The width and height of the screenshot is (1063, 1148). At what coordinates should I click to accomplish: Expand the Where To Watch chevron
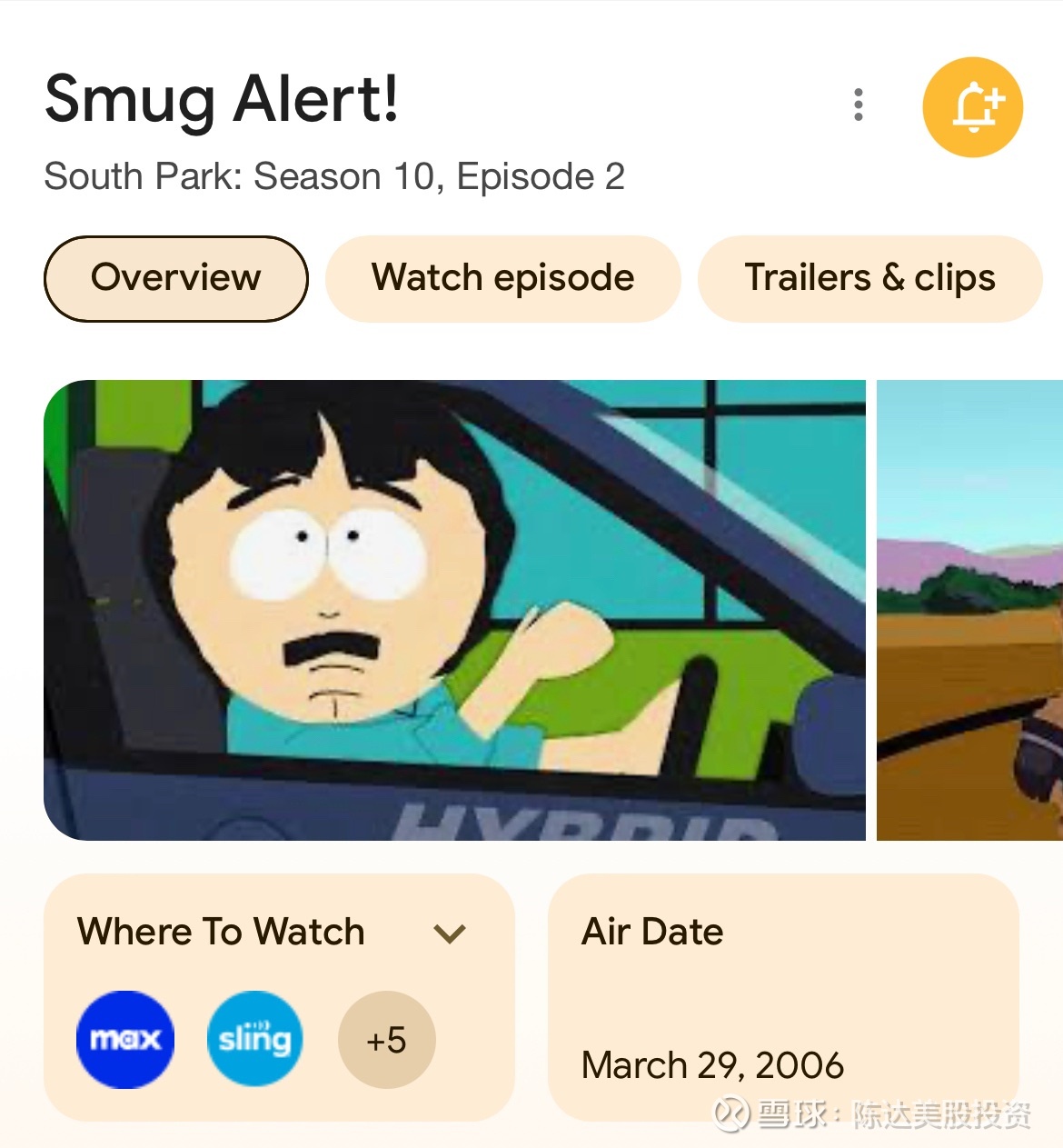tap(450, 933)
